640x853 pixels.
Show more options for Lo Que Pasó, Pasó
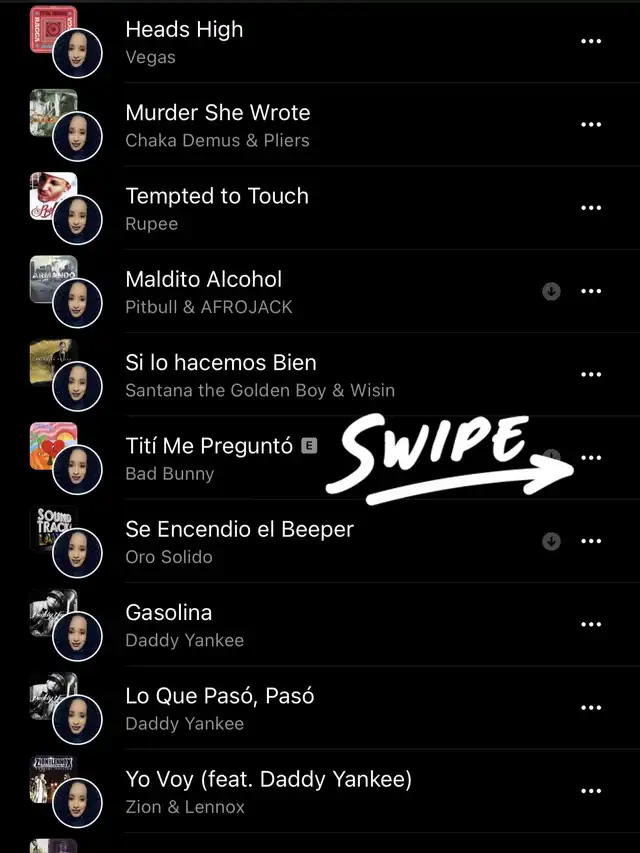point(591,708)
